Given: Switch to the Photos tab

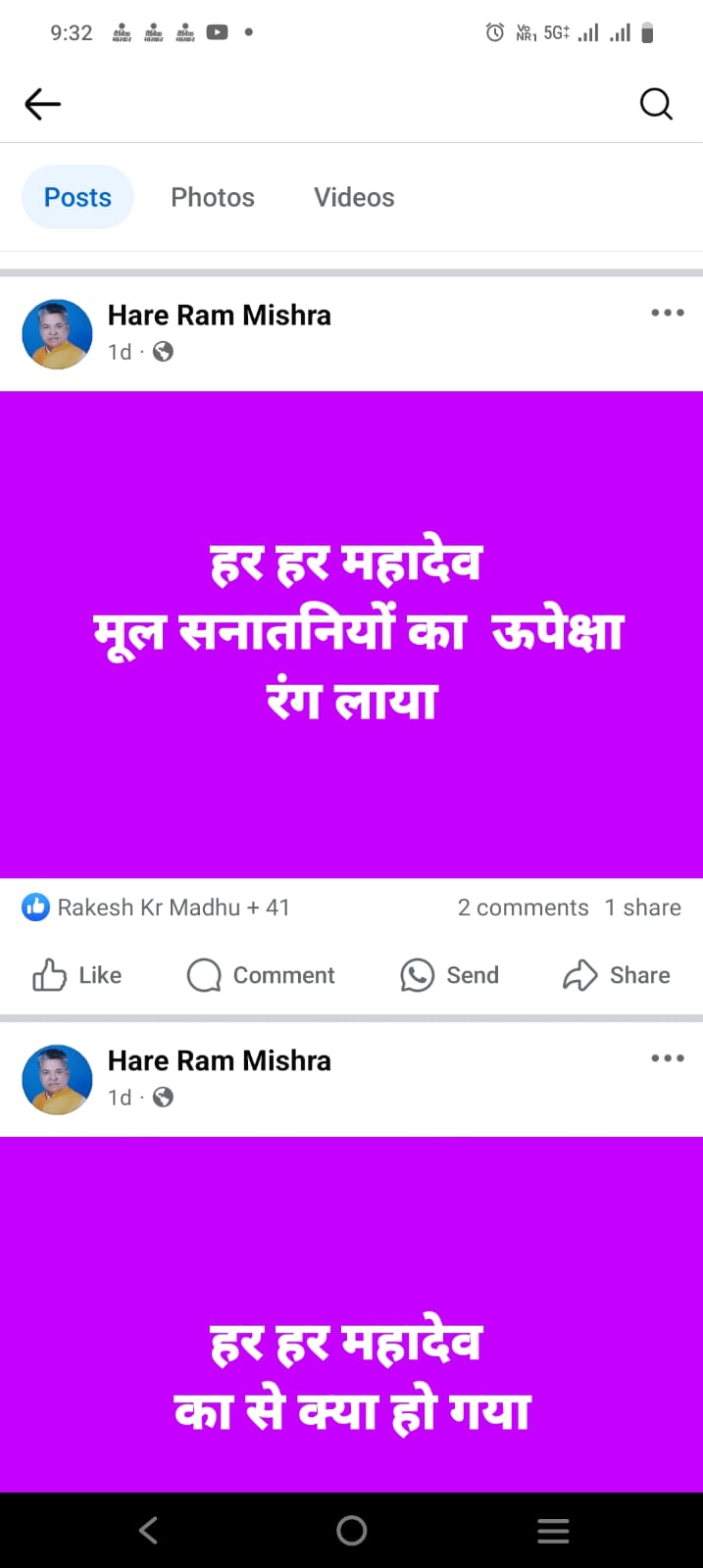Looking at the screenshot, I should point(213,197).
